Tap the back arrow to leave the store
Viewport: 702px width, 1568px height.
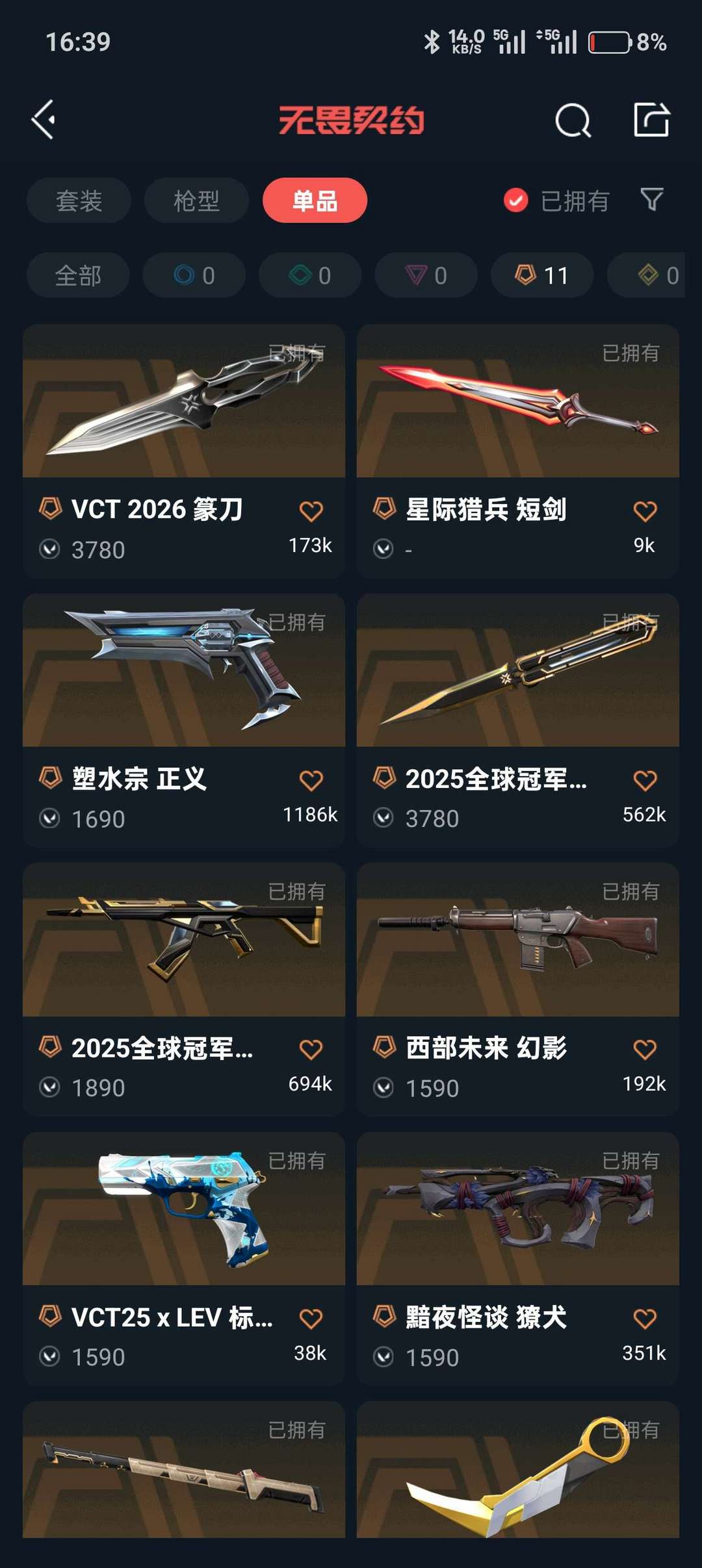click(x=43, y=120)
